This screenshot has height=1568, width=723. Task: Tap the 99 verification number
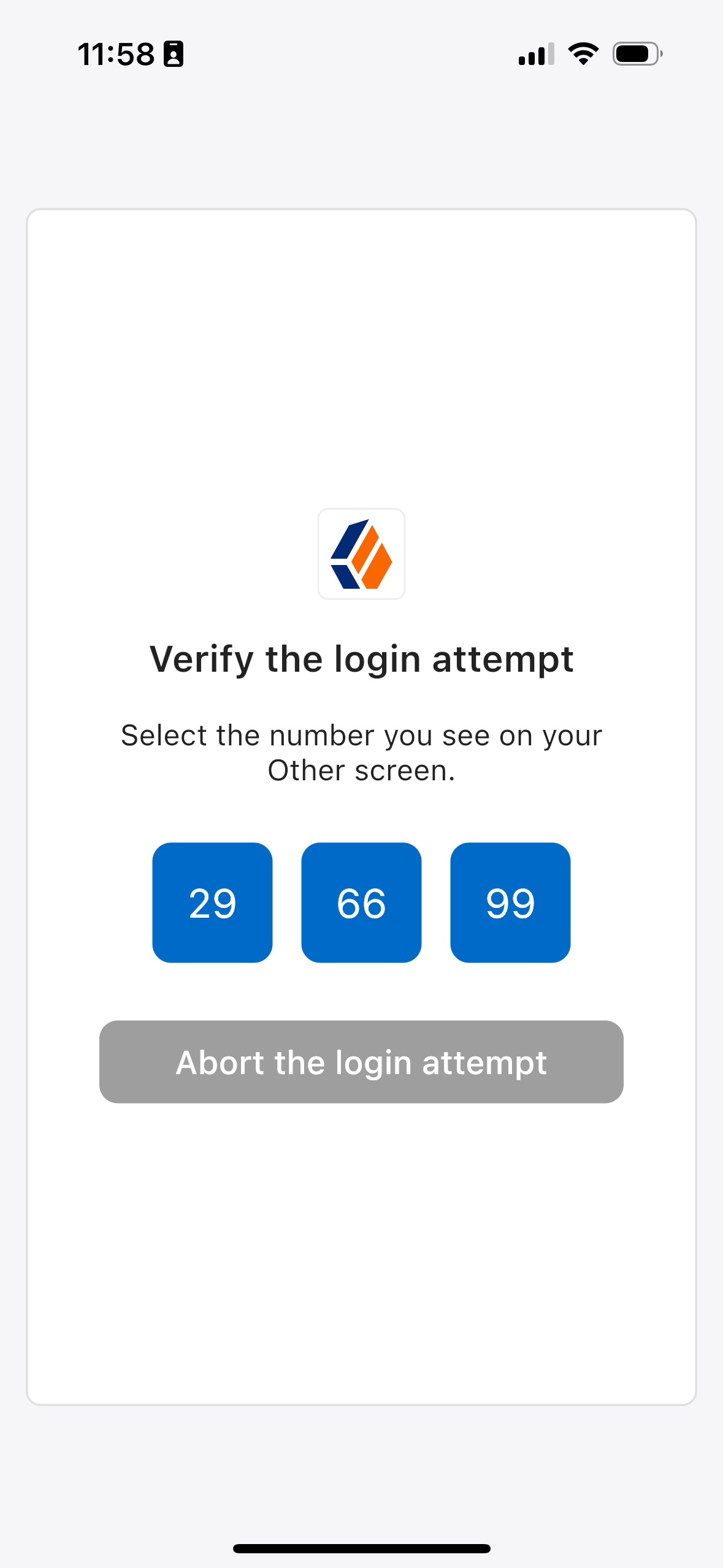[510, 902]
